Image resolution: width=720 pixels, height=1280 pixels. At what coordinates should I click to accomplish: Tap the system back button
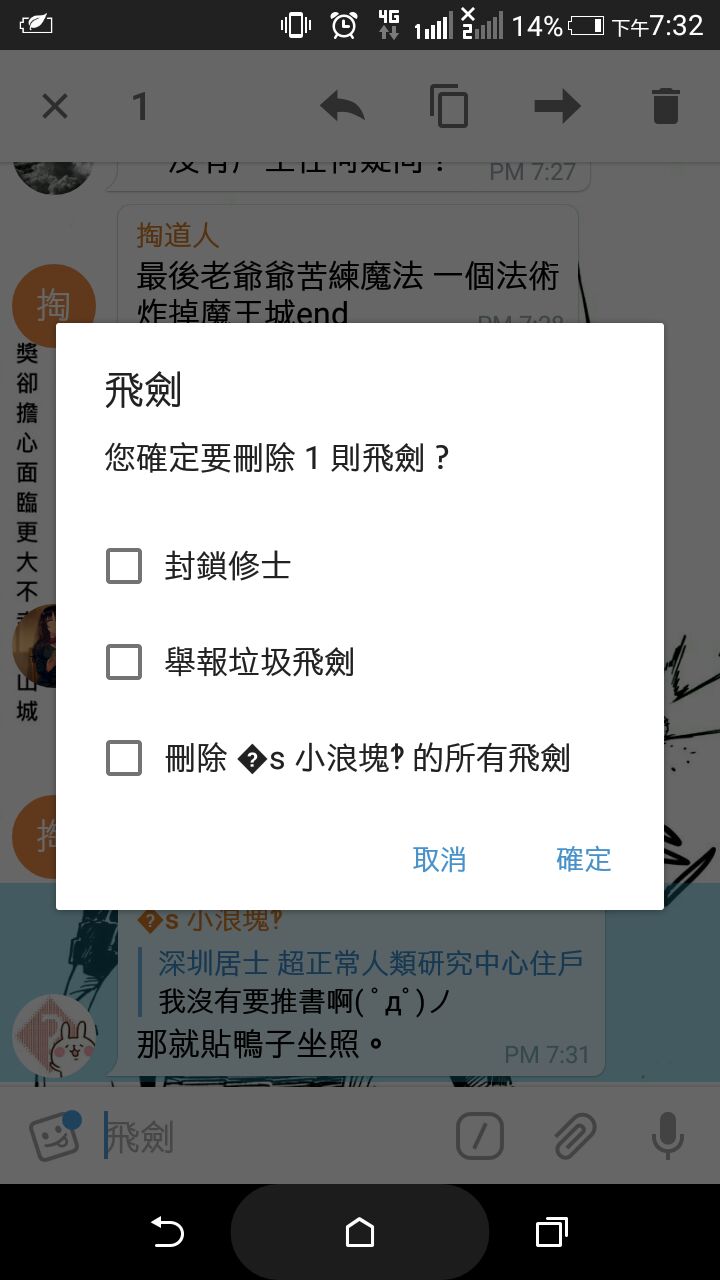point(167,1233)
